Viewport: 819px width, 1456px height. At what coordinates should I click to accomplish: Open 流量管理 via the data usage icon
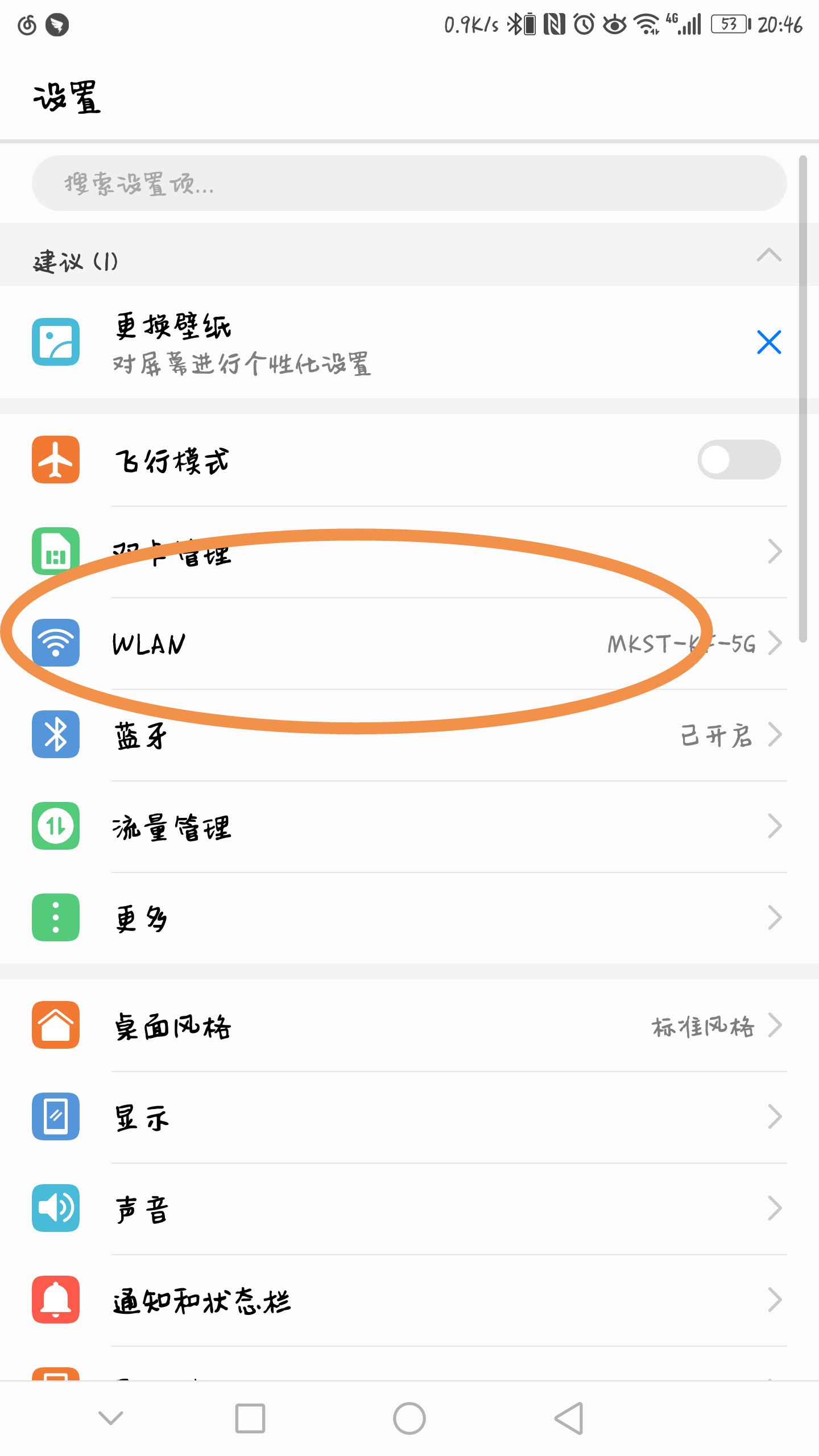point(55,826)
